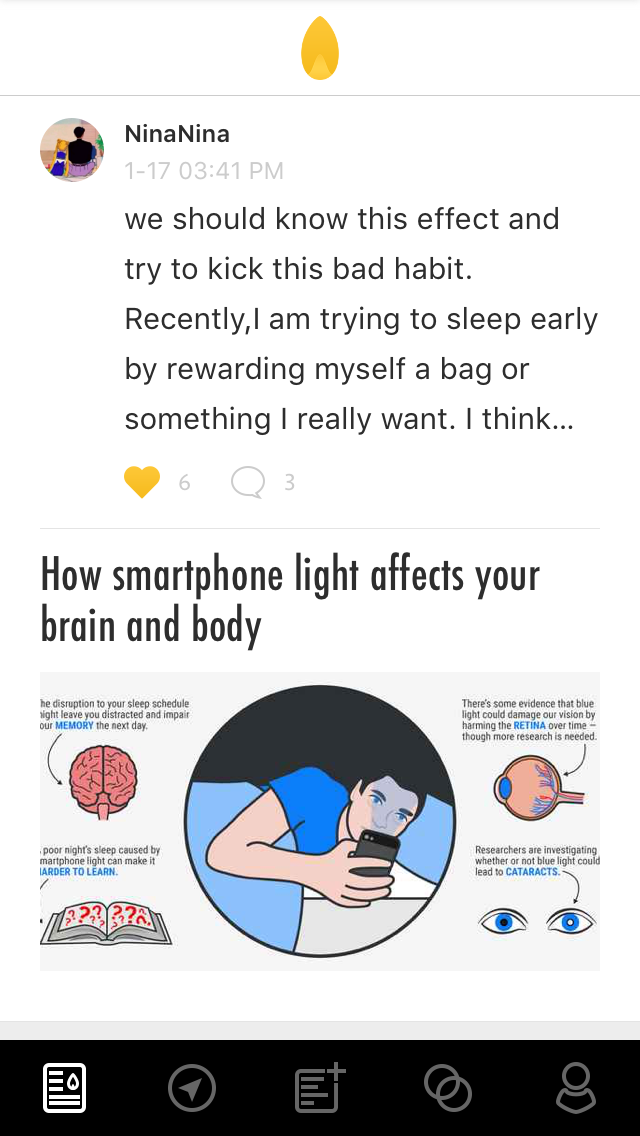The image size is (640, 1136).
Task: Create a new post
Action: click(320, 1087)
